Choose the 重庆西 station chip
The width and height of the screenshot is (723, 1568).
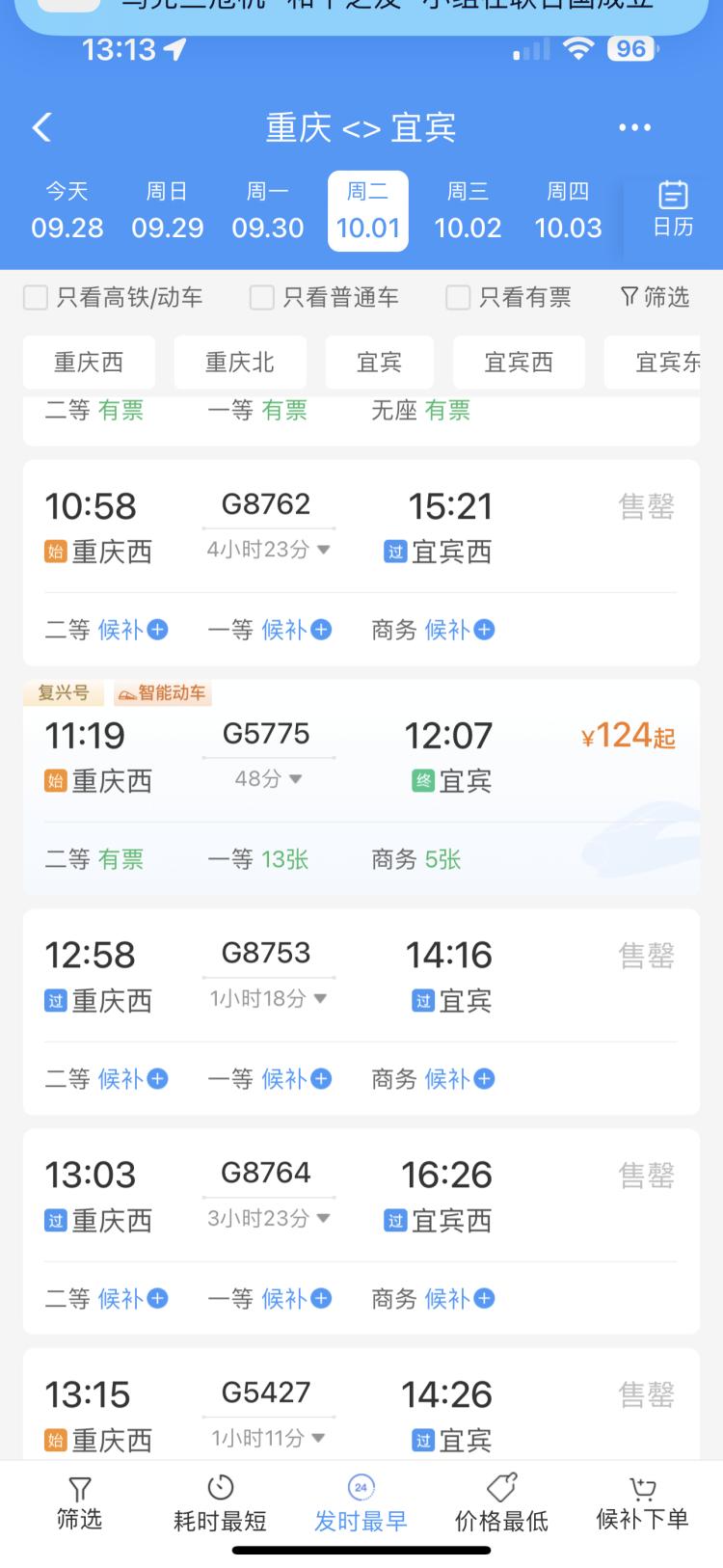[89, 363]
